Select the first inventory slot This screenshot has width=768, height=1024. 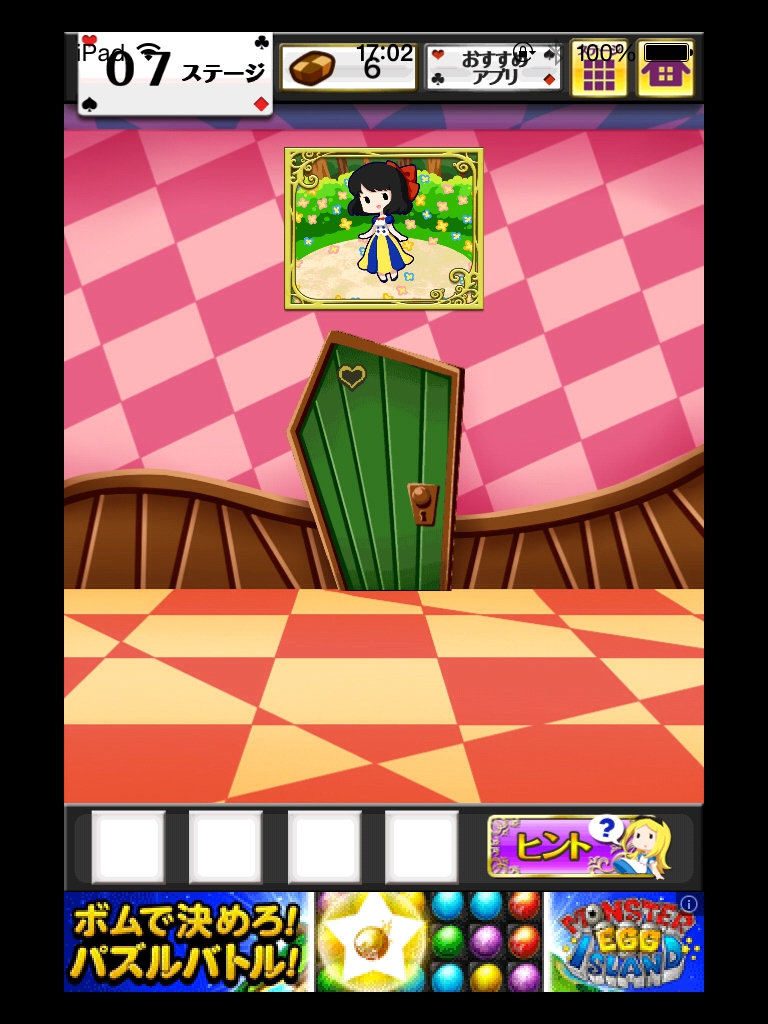(x=128, y=847)
